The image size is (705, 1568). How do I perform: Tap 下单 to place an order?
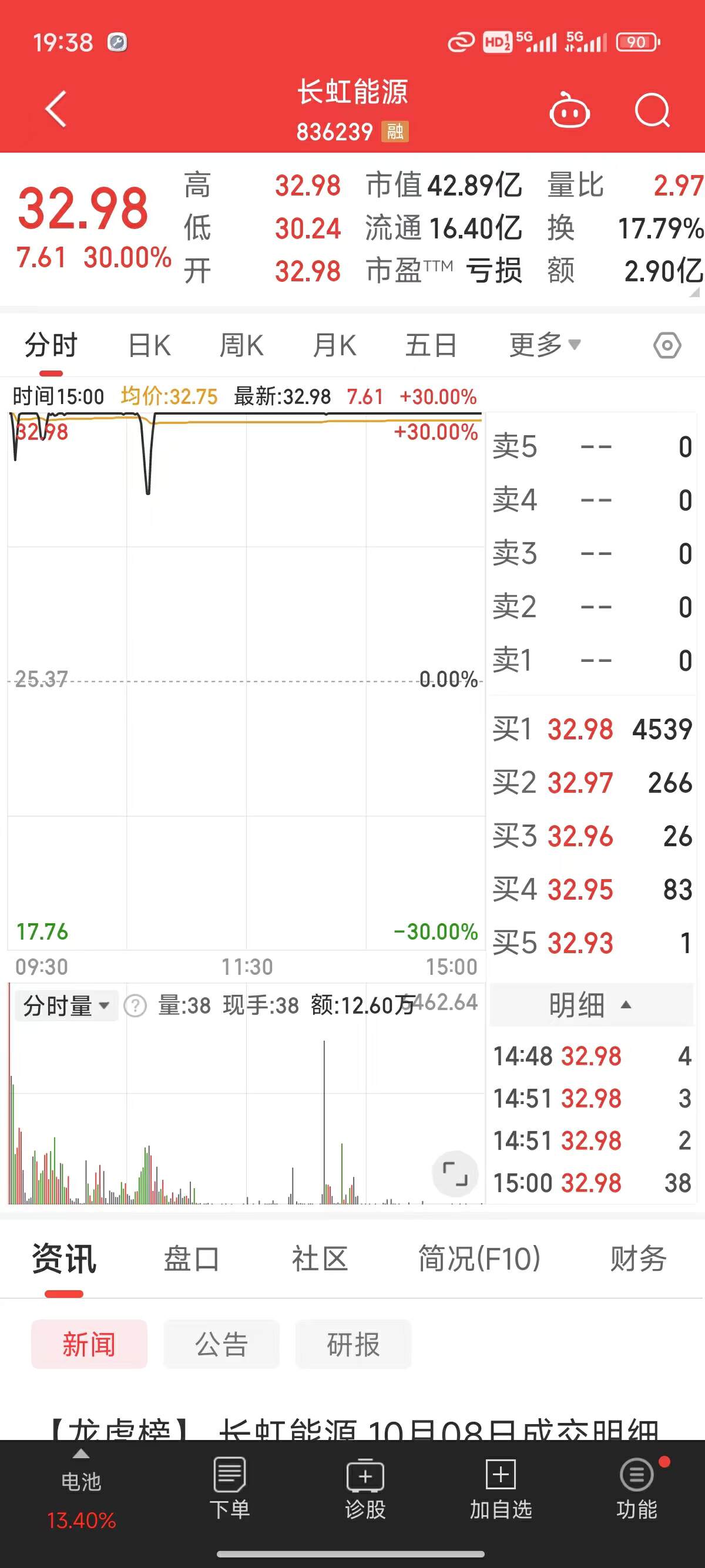tap(230, 1488)
